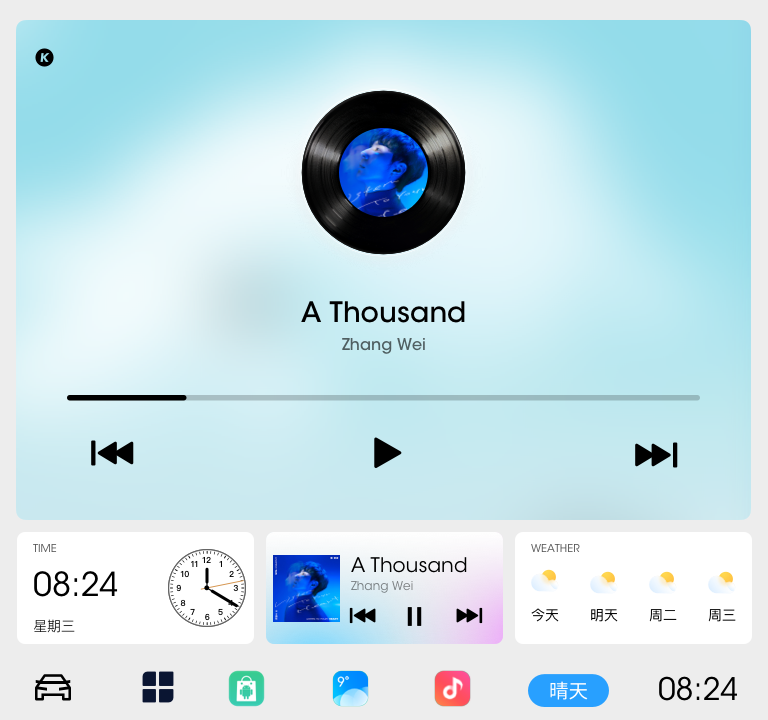Skip to previous track in main player
The image size is (768, 720).
(112, 453)
